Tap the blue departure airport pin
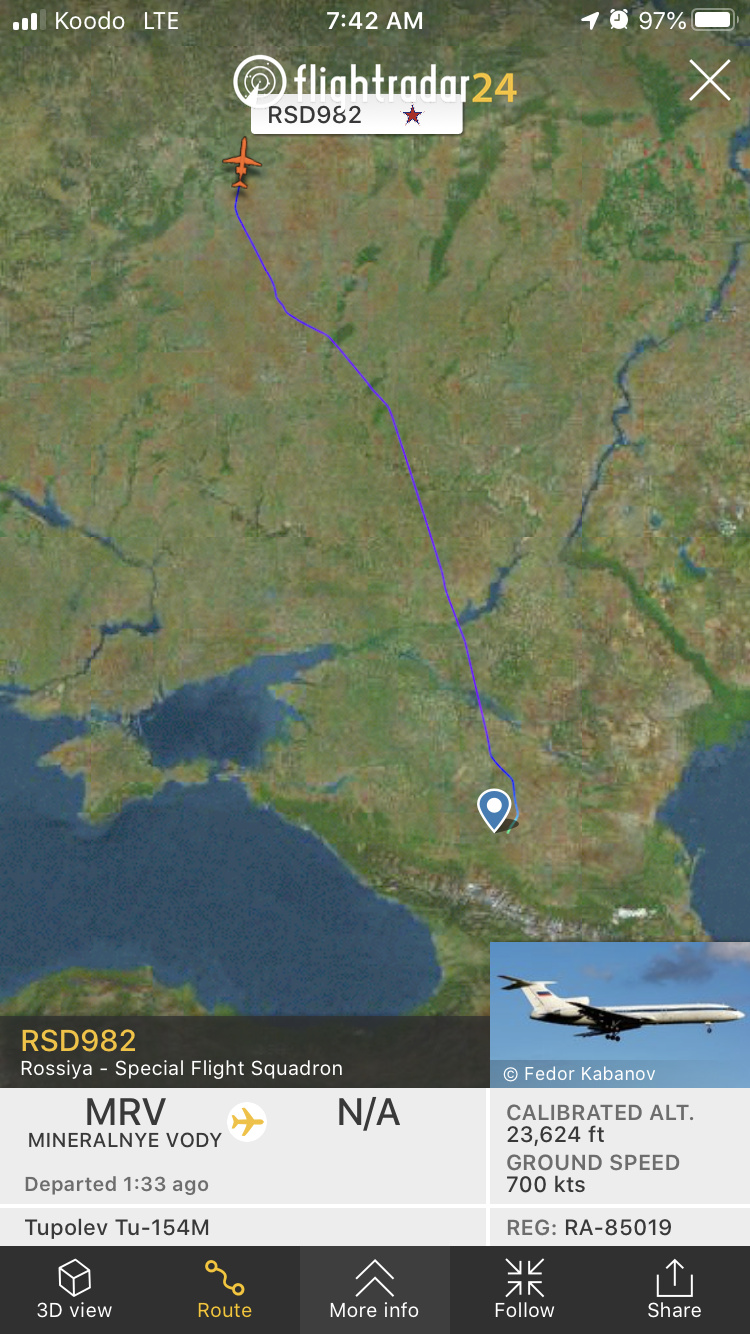 tap(494, 808)
